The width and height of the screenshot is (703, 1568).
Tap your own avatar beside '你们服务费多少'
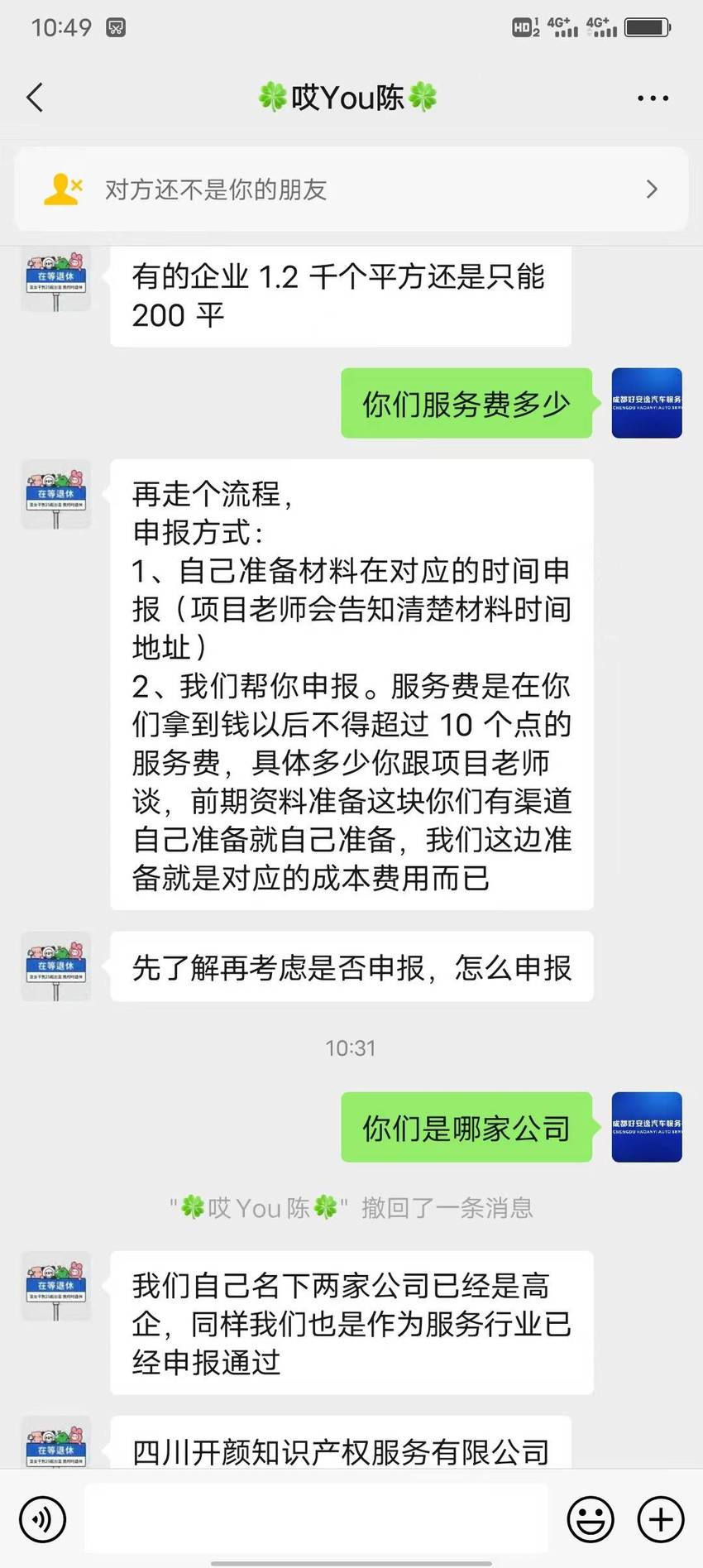pyautogui.click(x=647, y=403)
